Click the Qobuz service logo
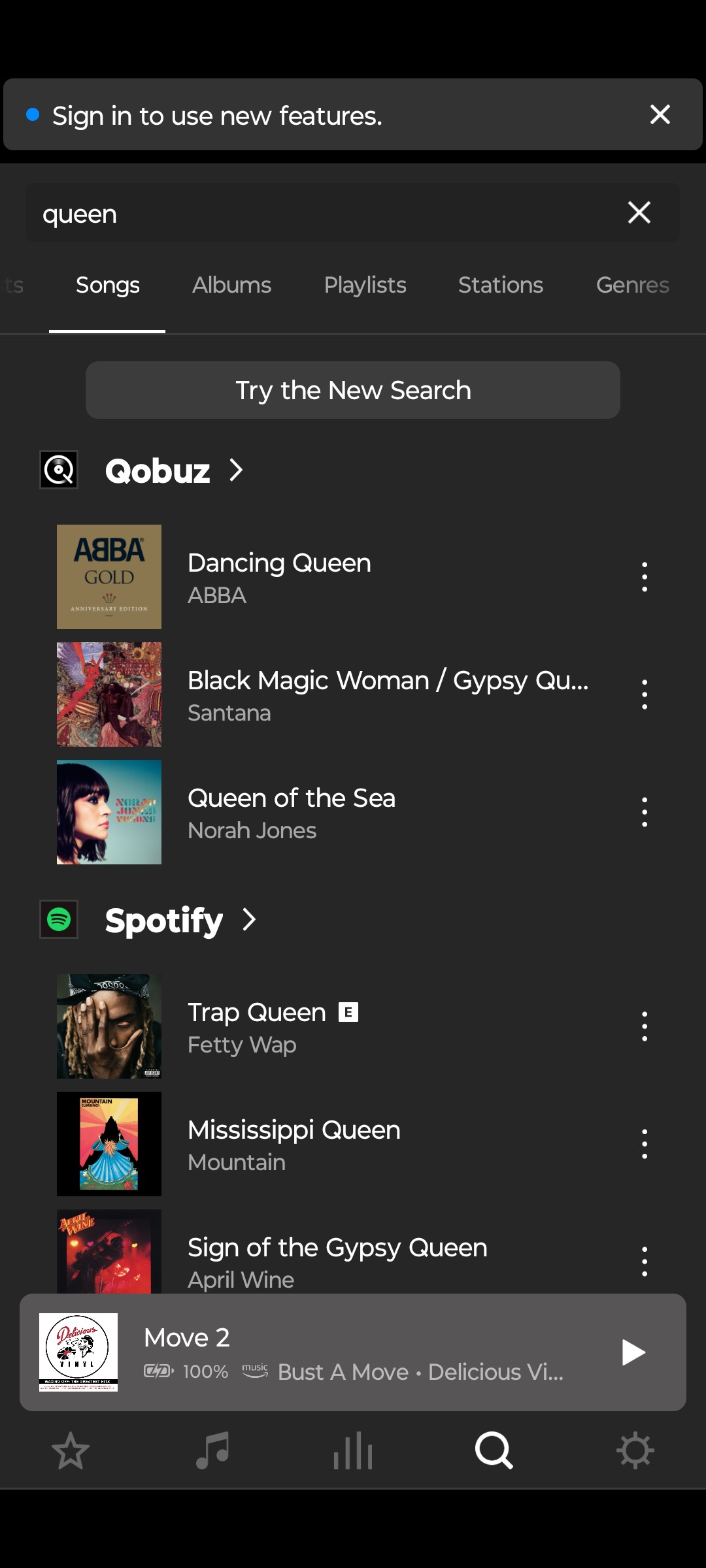Screen dimensions: 706x1568 58,468
